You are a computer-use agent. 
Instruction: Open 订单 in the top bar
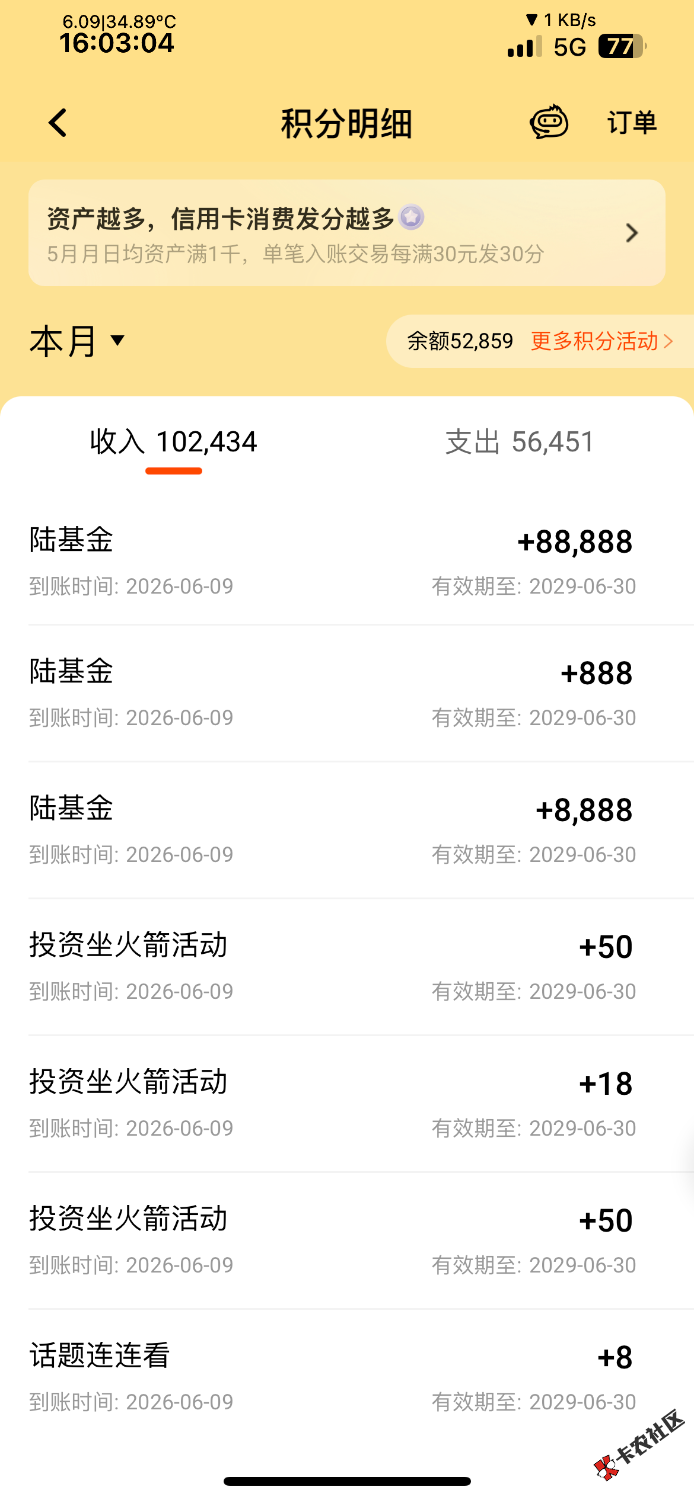click(x=632, y=123)
